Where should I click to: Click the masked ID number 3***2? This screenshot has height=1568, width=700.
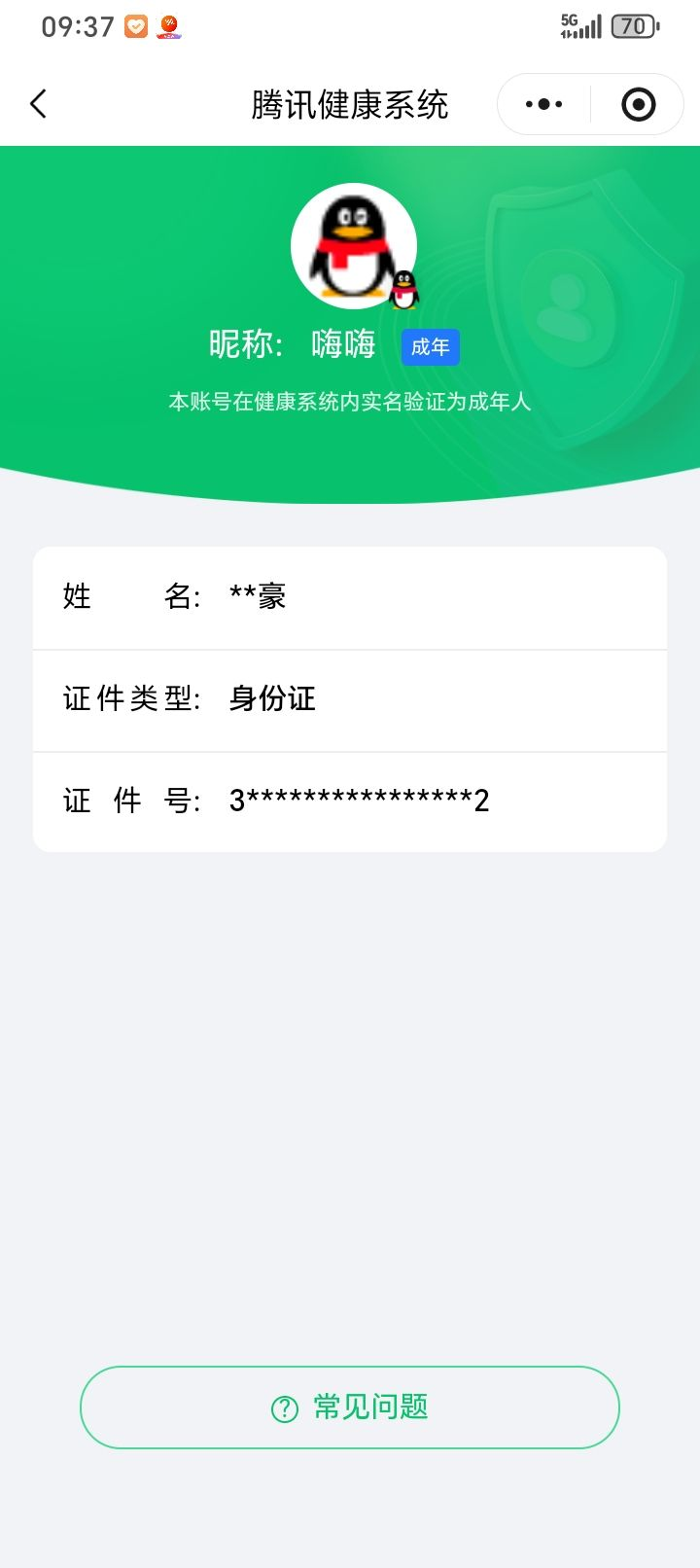point(360,801)
